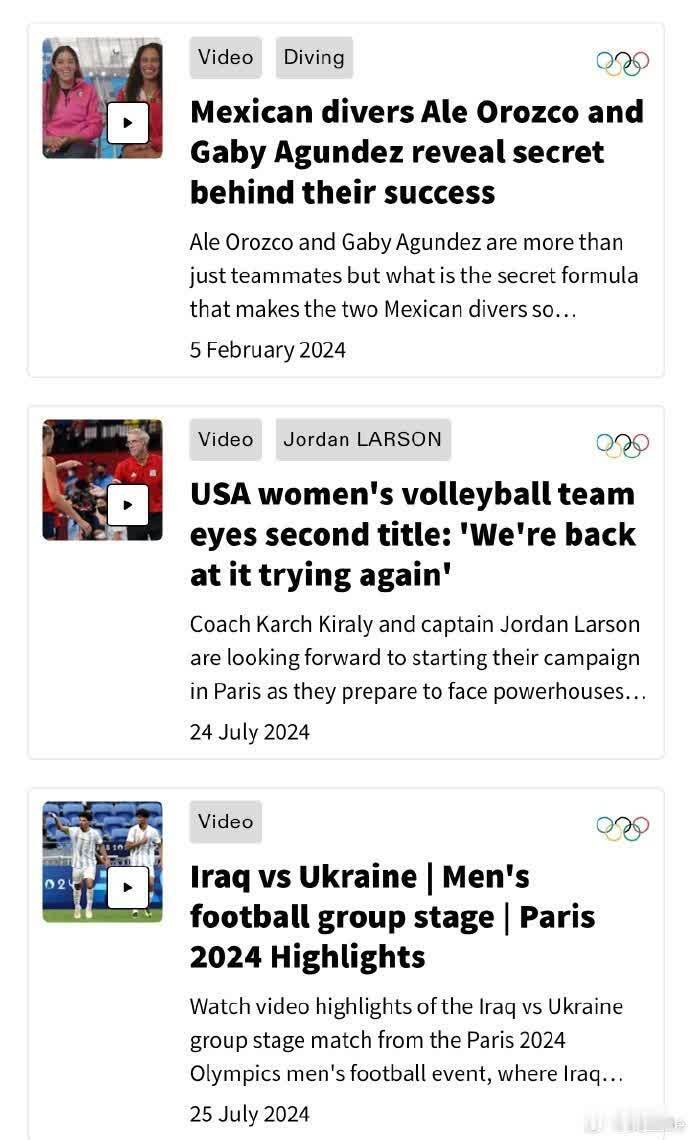
Task: Tap the Jordan LARSON tag chip
Action: click(362, 439)
